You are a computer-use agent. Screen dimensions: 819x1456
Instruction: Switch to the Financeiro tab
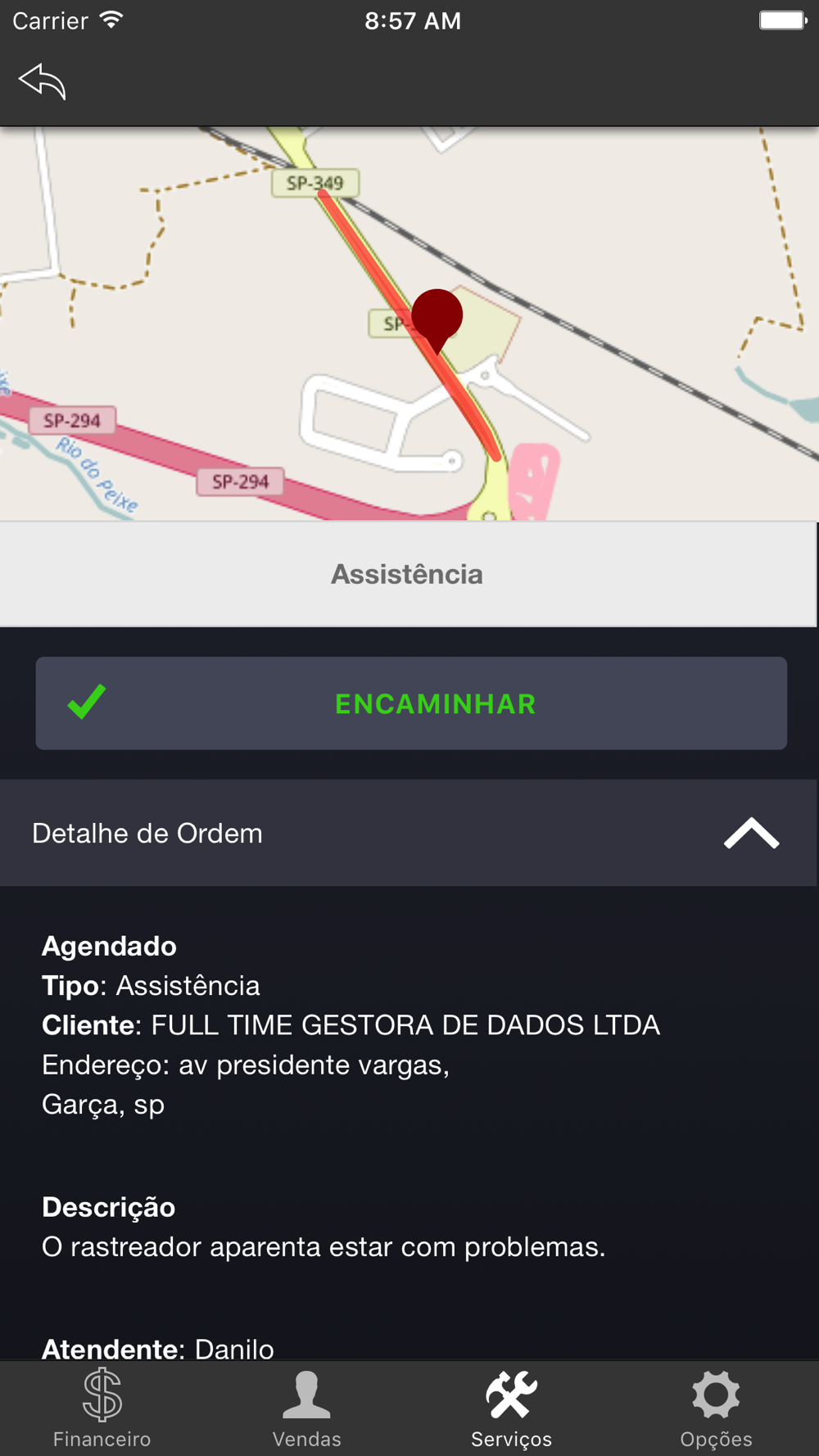tap(102, 1409)
